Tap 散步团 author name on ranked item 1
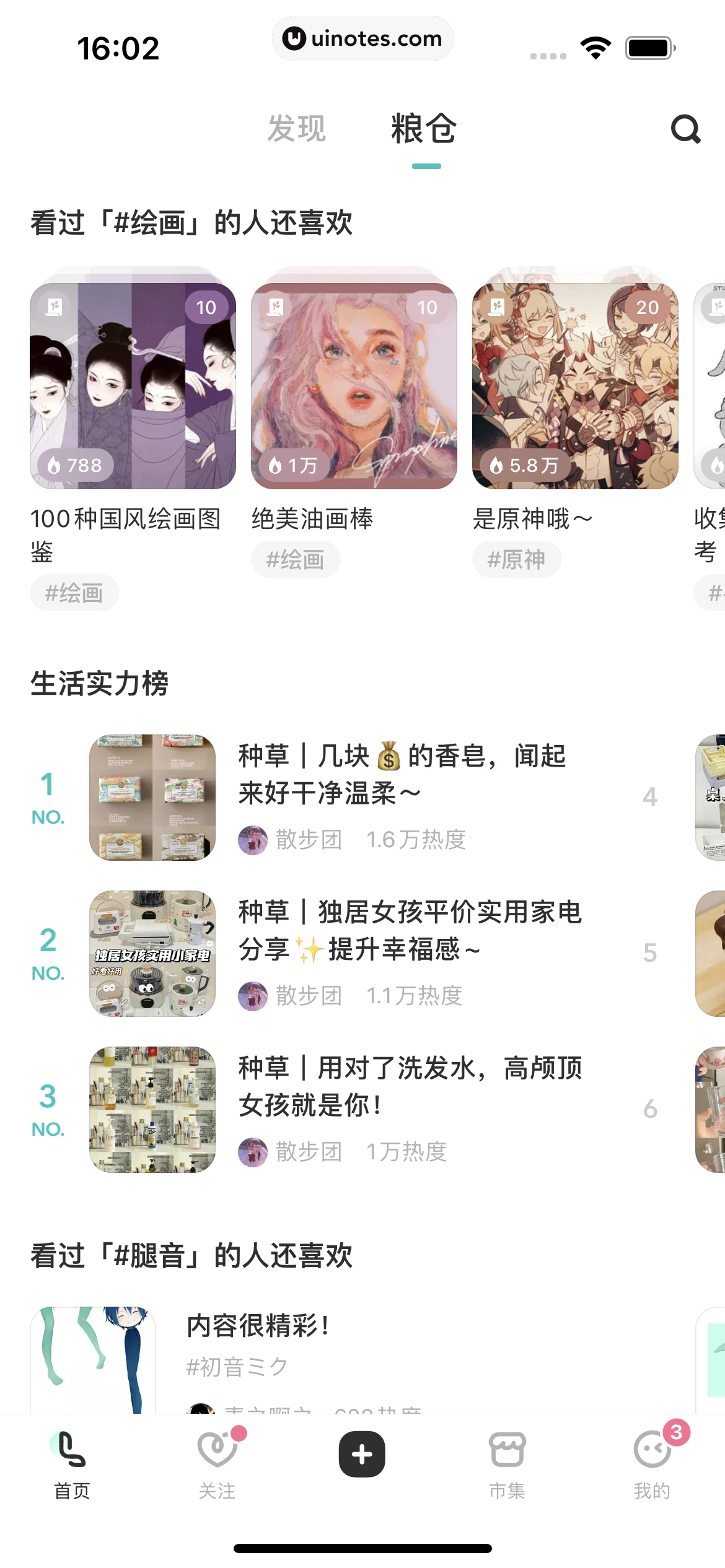The height and width of the screenshot is (1568, 725). [309, 840]
